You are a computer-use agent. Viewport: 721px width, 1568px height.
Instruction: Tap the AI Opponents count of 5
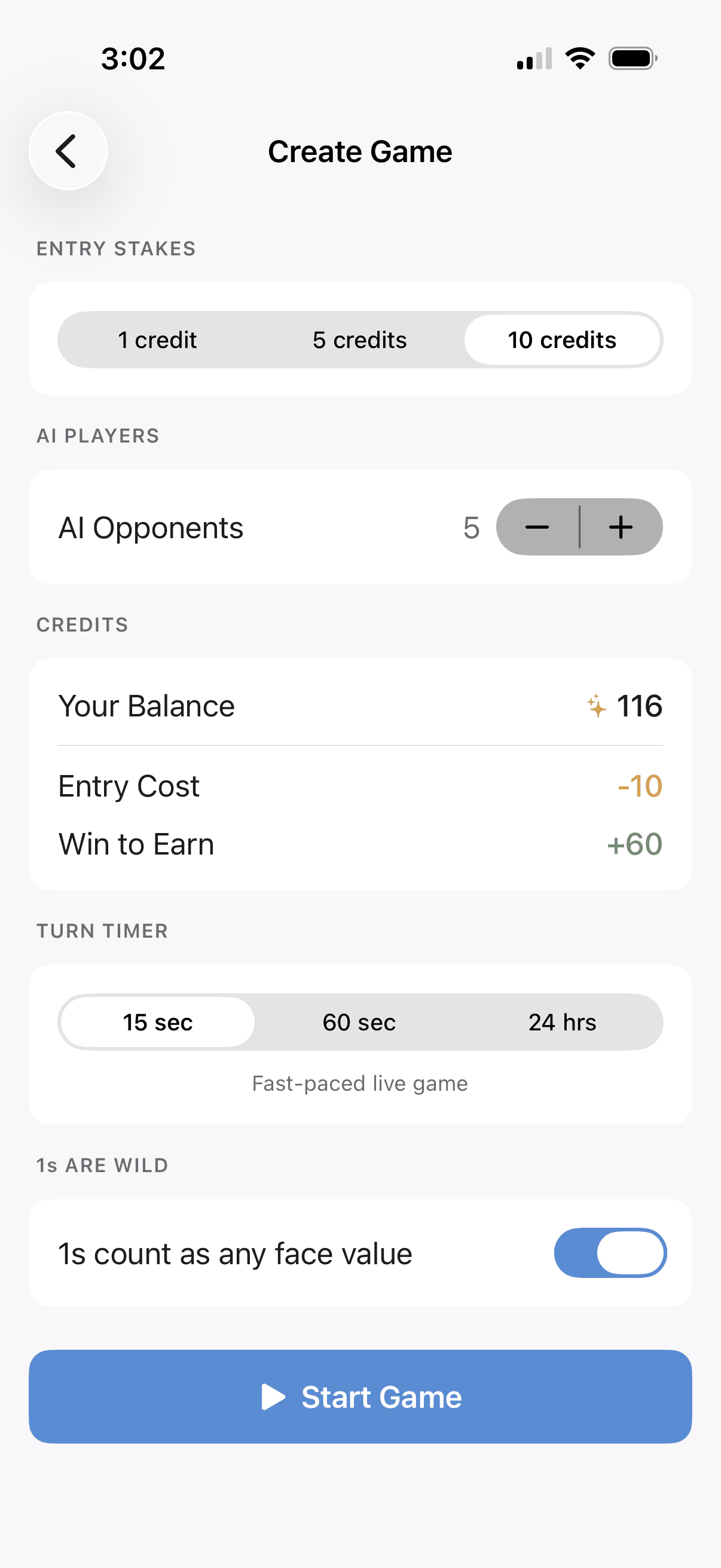tap(471, 527)
